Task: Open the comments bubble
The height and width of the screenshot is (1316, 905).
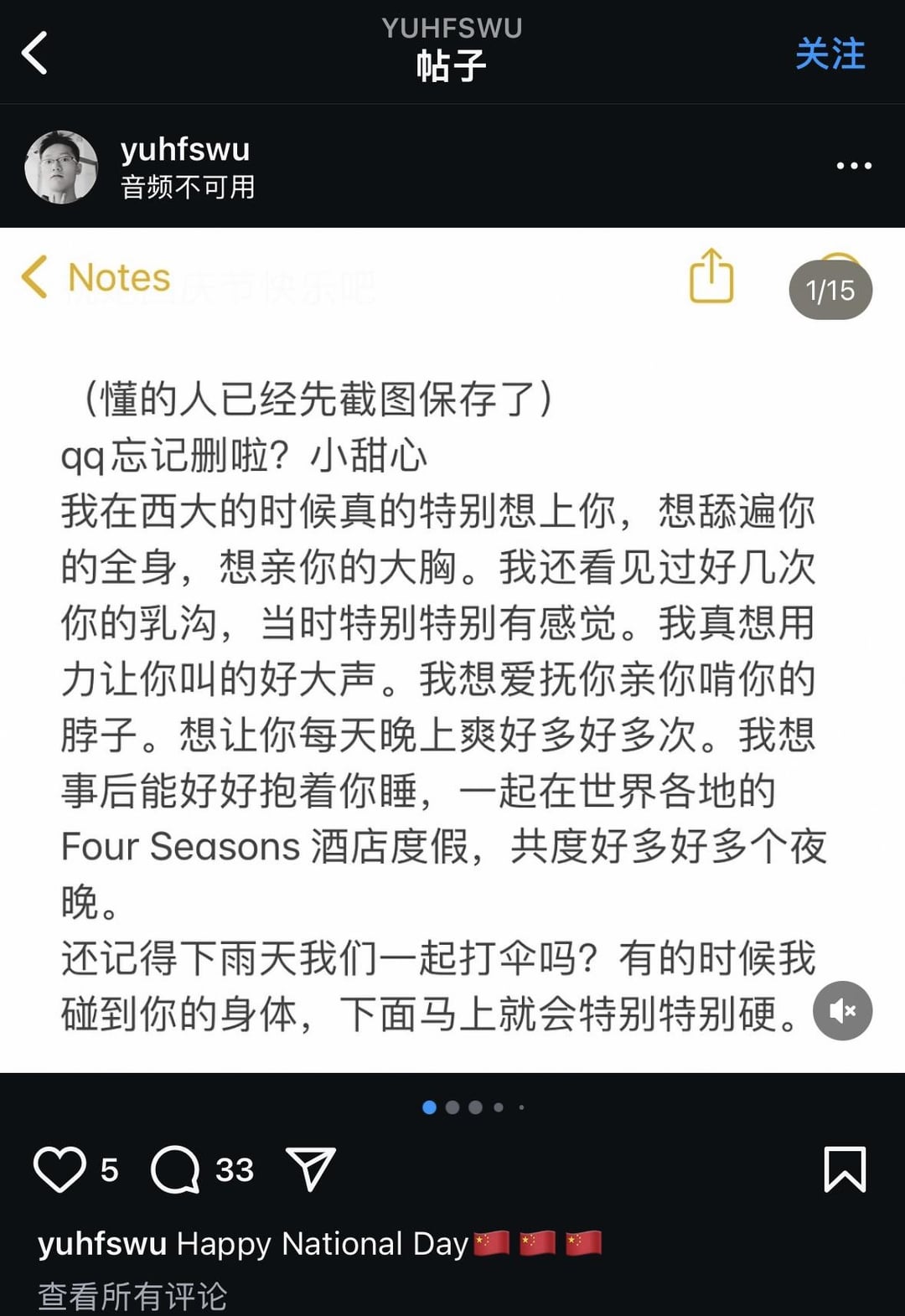Action: [175, 1169]
